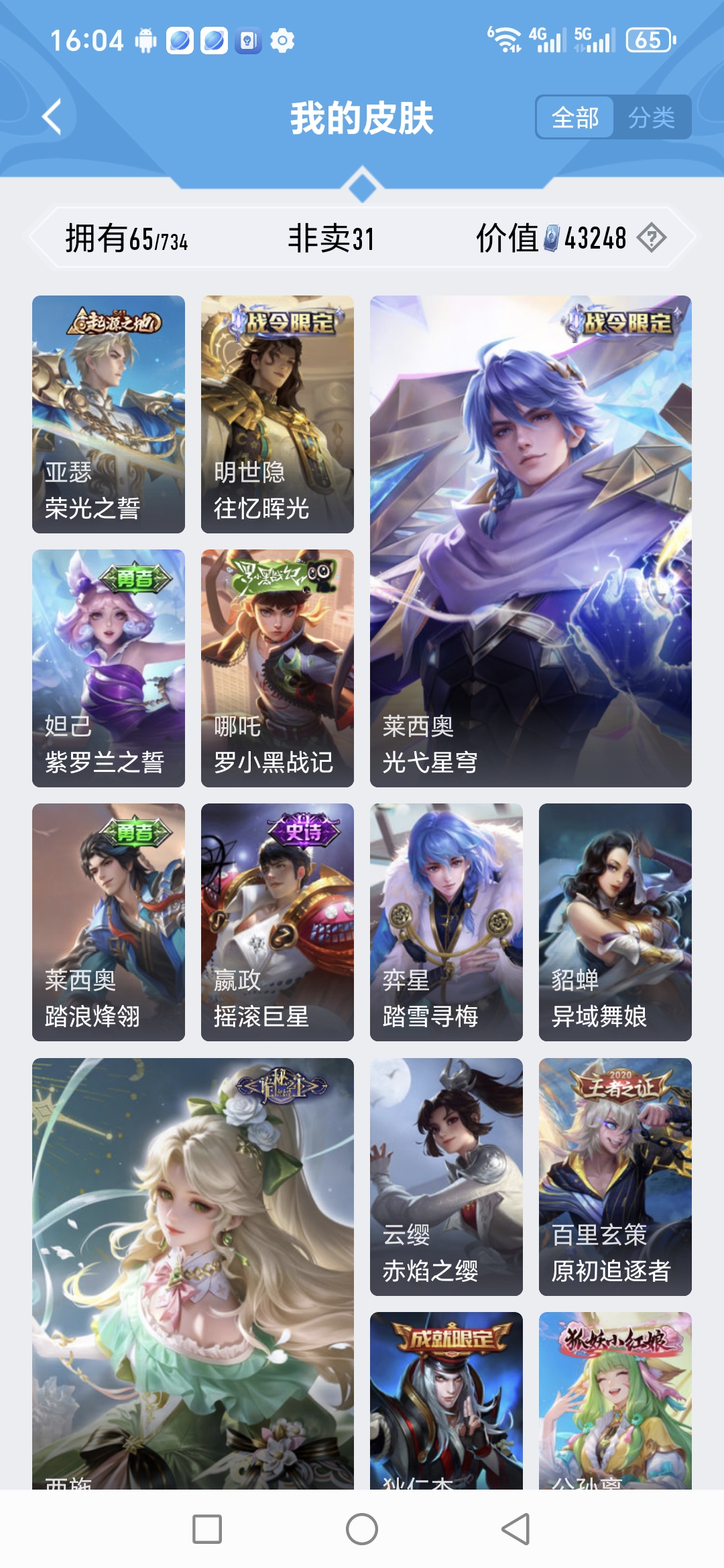
Task: Switch to the 分类 view
Action: (651, 118)
